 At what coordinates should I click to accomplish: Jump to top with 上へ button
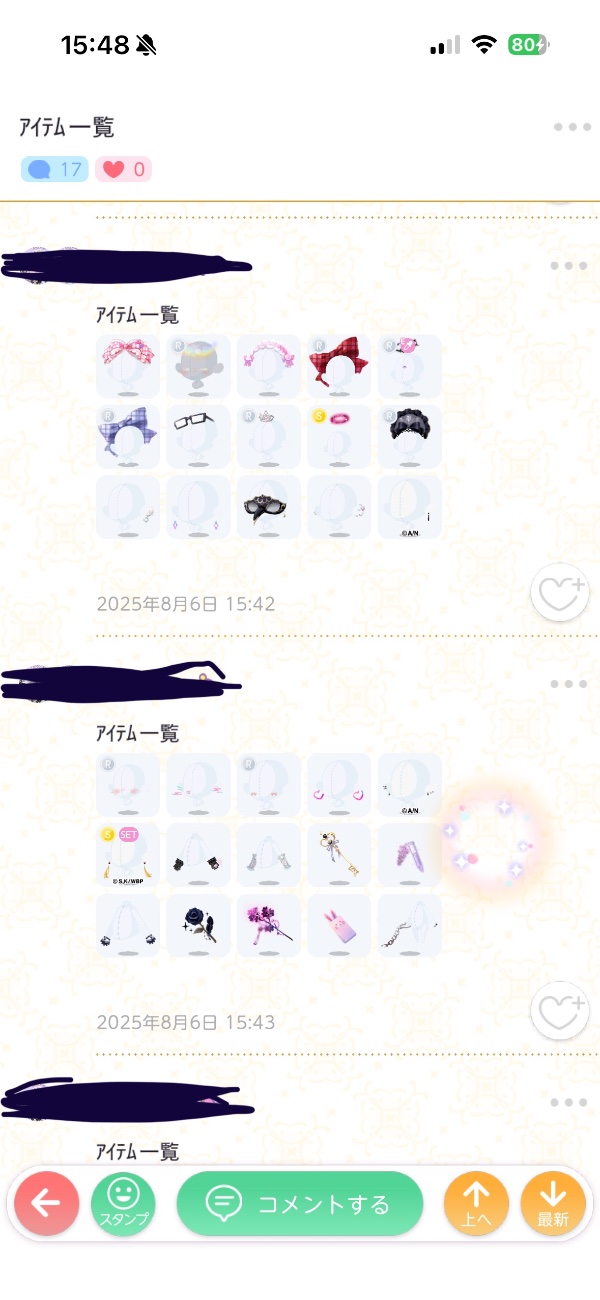point(476,1204)
